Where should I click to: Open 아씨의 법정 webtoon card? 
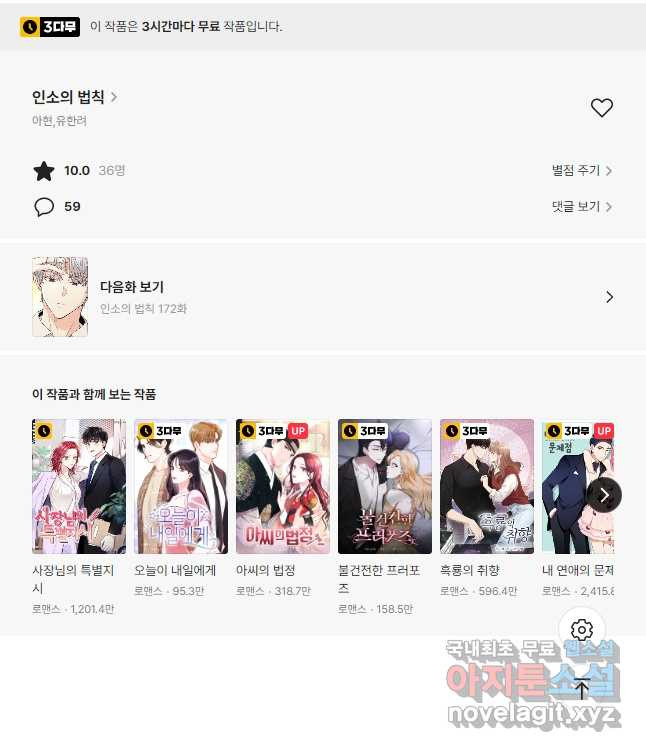pyautogui.click(x=283, y=486)
